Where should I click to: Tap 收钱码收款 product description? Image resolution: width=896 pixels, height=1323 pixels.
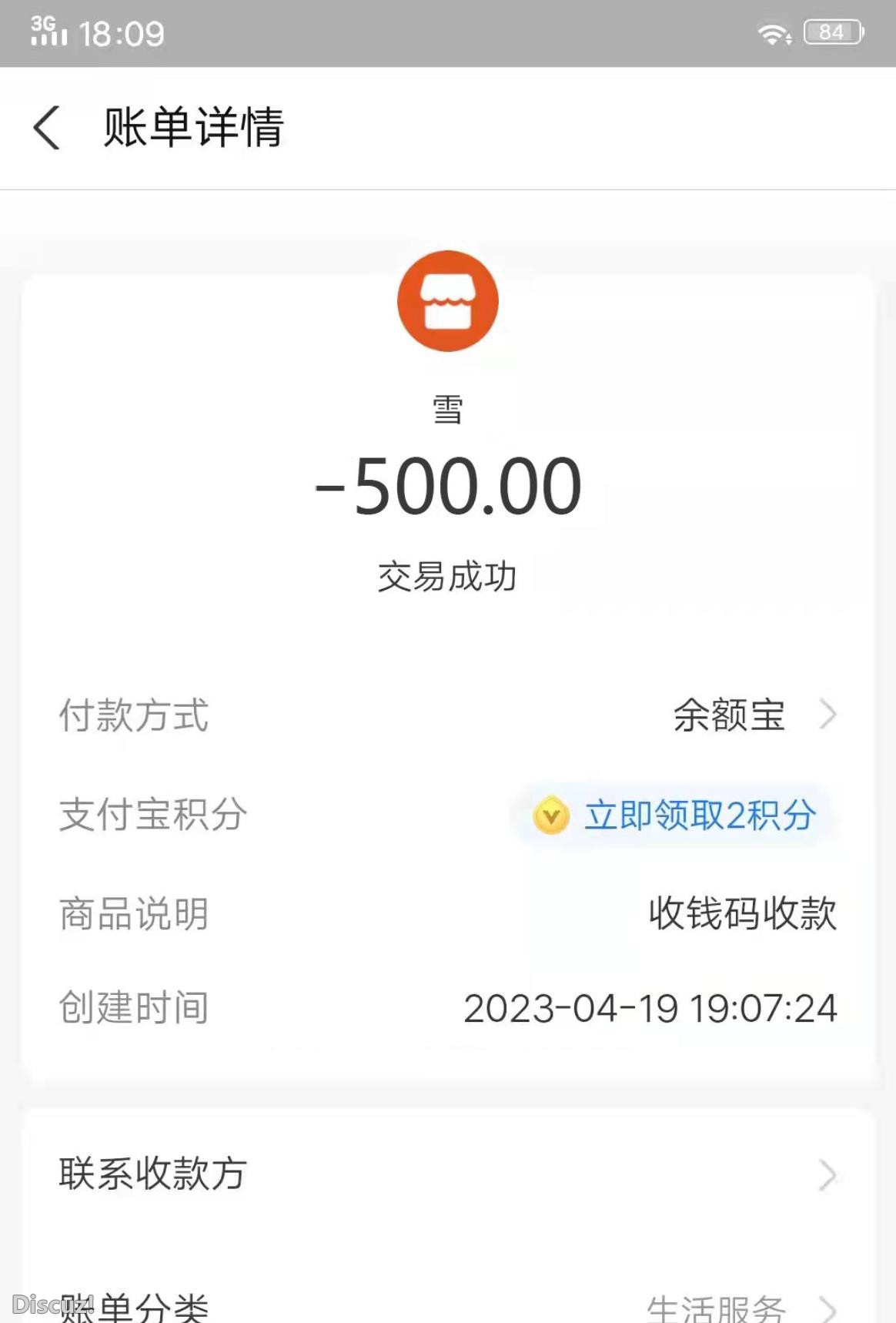tap(741, 913)
